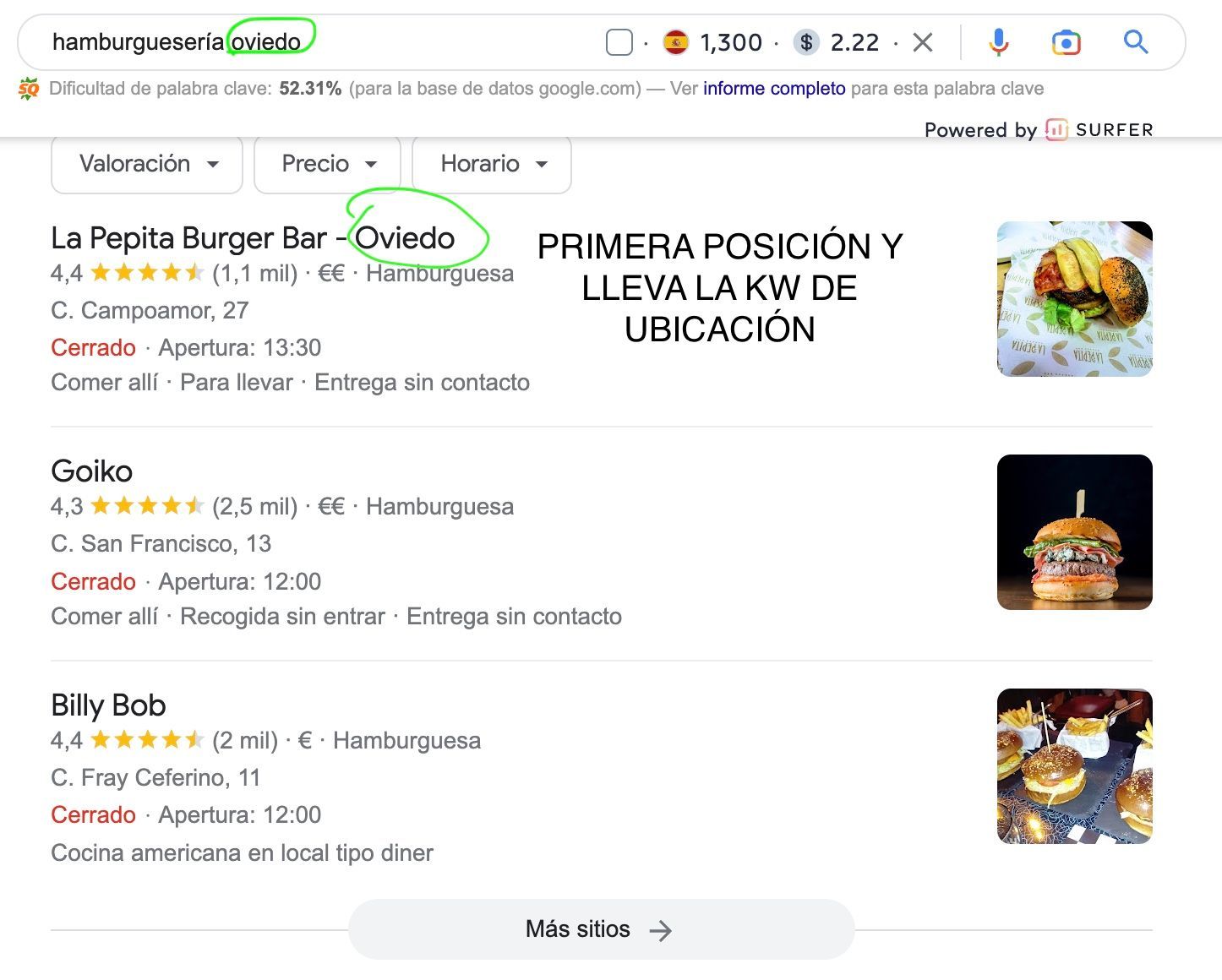Open the Billy Bob listing
1222x980 pixels.
[x=108, y=705]
